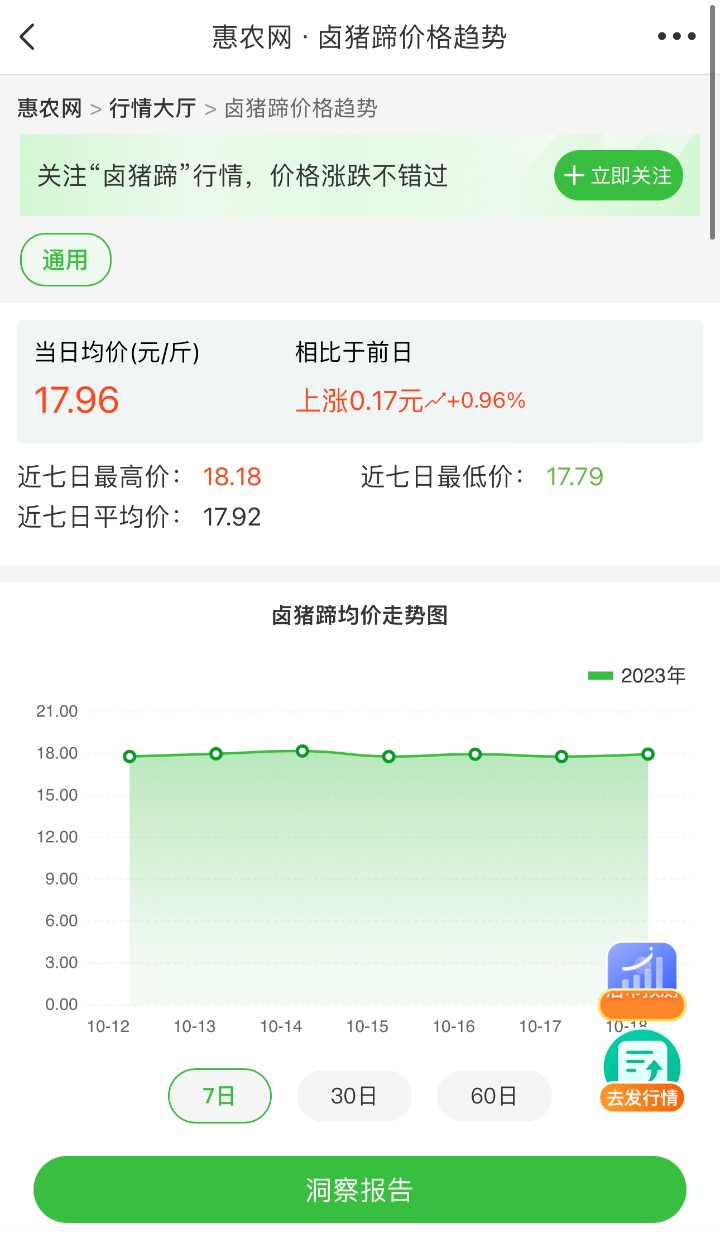The height and width of the screenshot is (1233, 720).
Task: Show the 60日 price trend
Action: click(x=494, y=1096)
